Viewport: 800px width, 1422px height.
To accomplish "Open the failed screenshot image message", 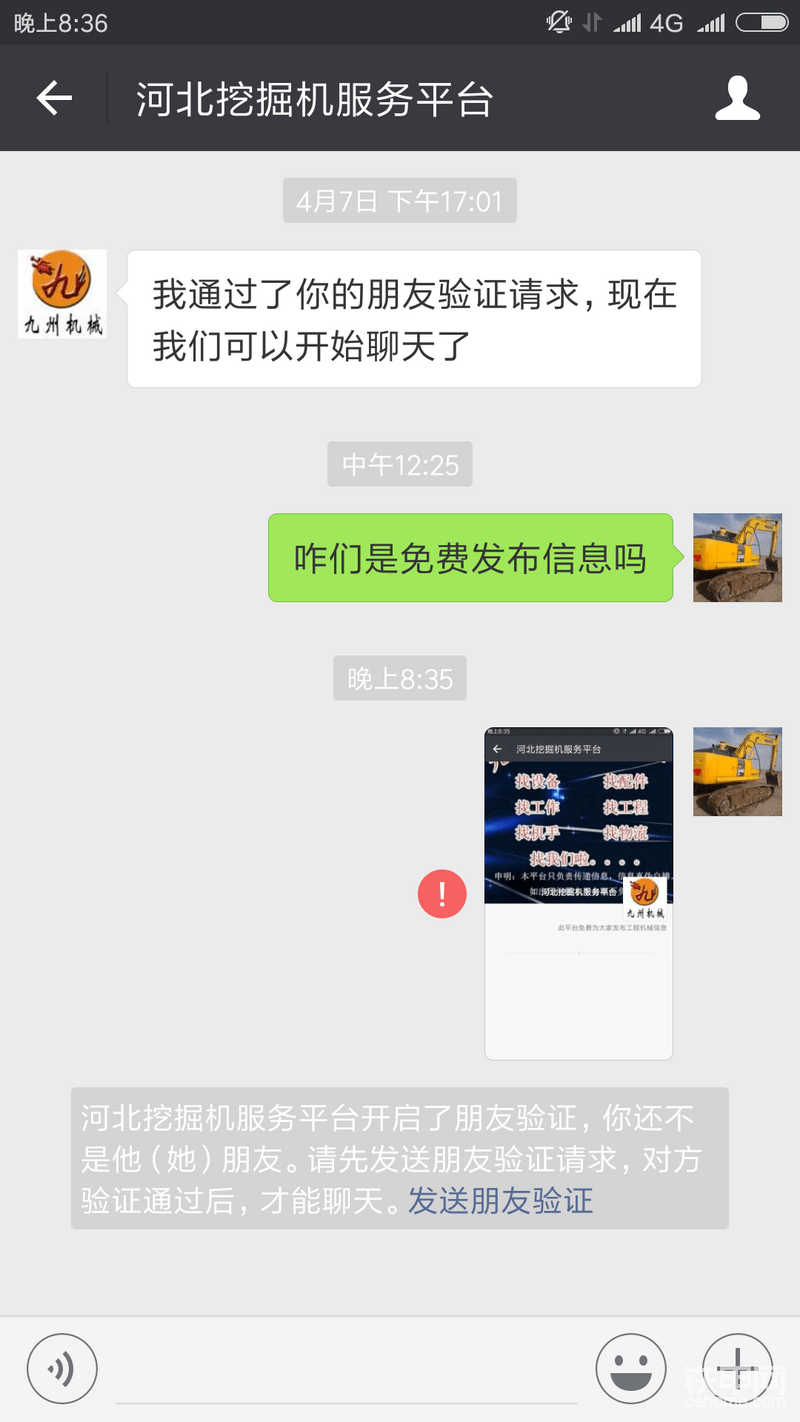I will (x=578, y=893).
